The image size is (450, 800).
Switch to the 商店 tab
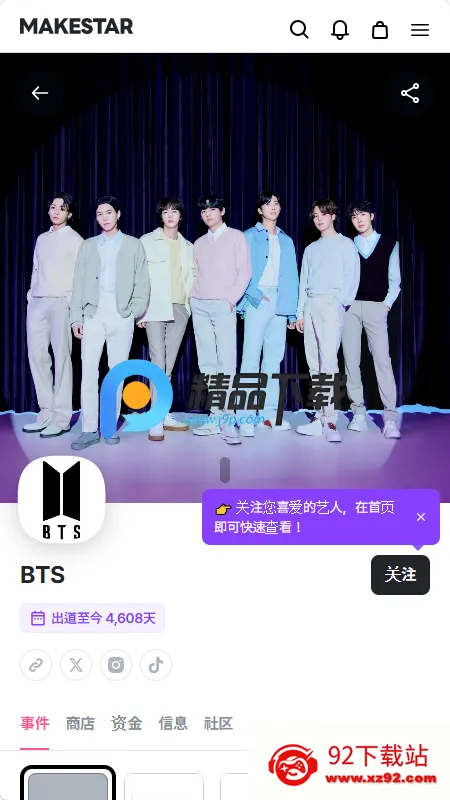click(x=81, y=723)
